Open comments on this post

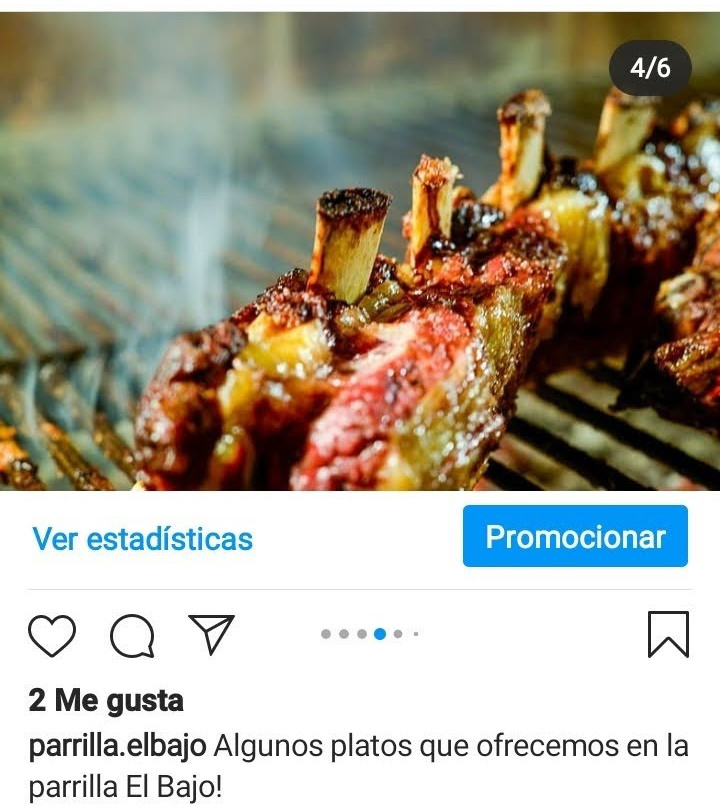click(132, 635)
